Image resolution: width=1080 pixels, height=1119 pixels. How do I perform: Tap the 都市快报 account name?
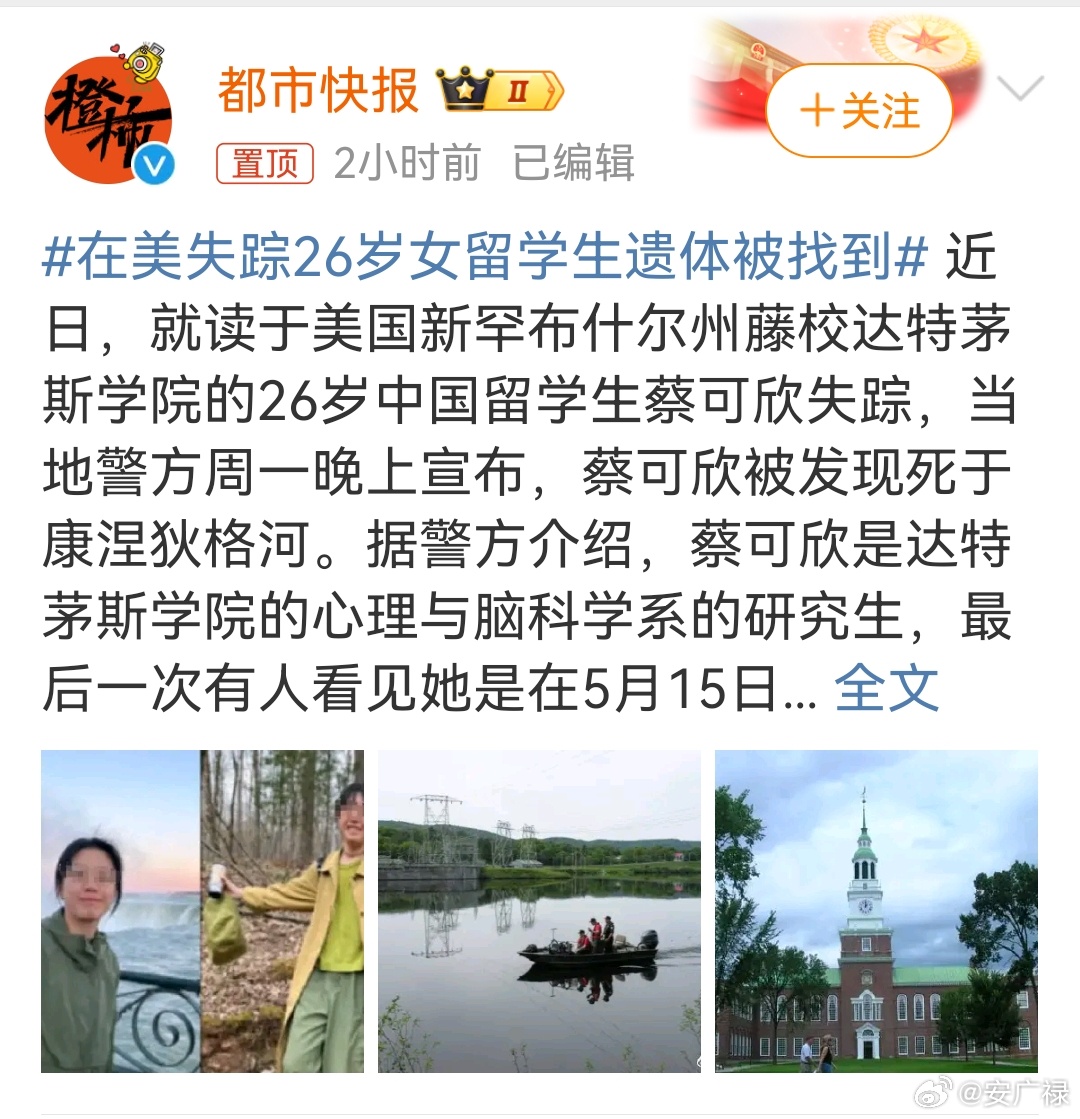click(318, 92)
